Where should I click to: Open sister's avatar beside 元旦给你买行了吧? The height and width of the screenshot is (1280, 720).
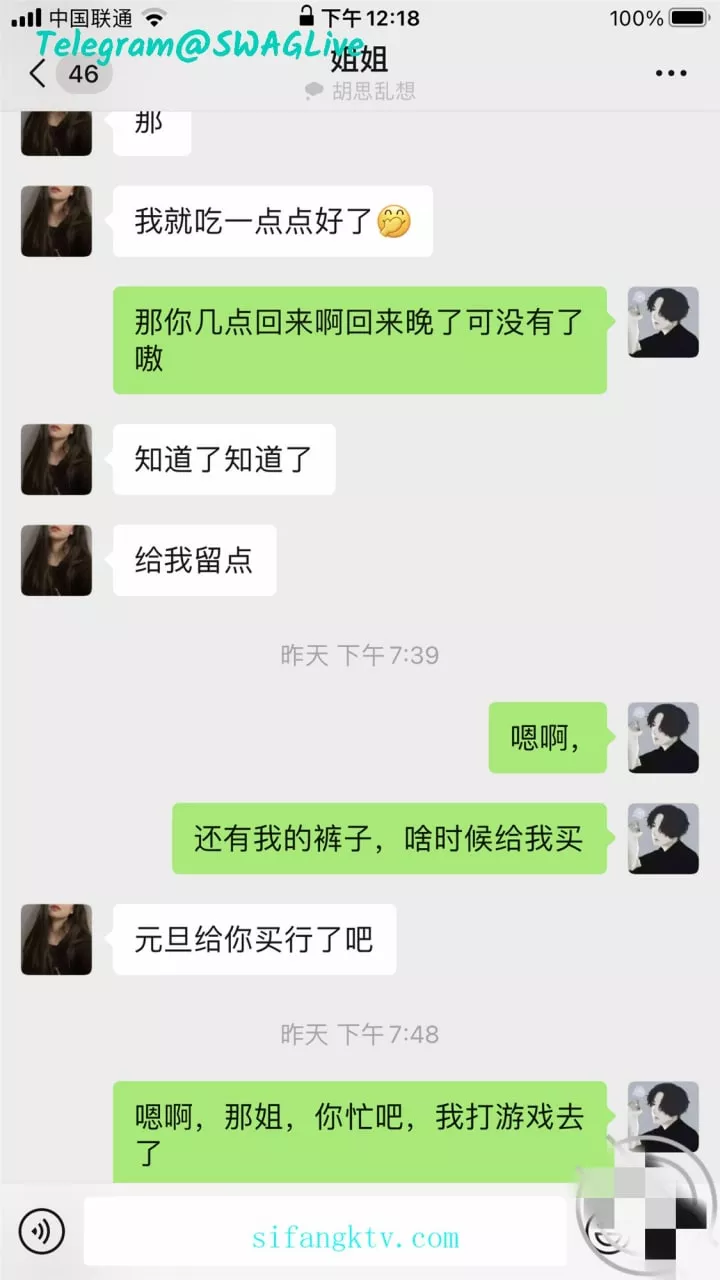56,939
